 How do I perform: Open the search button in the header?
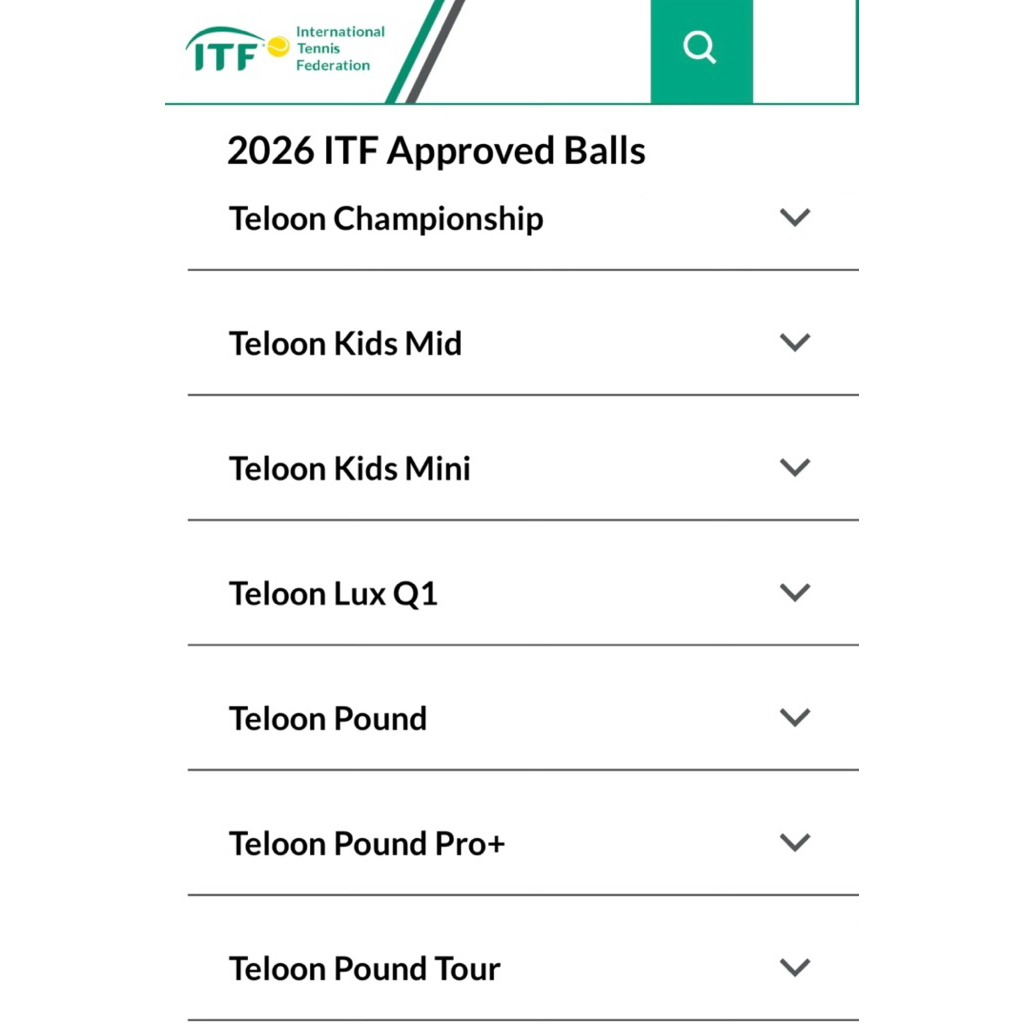[x=701, y=51]
